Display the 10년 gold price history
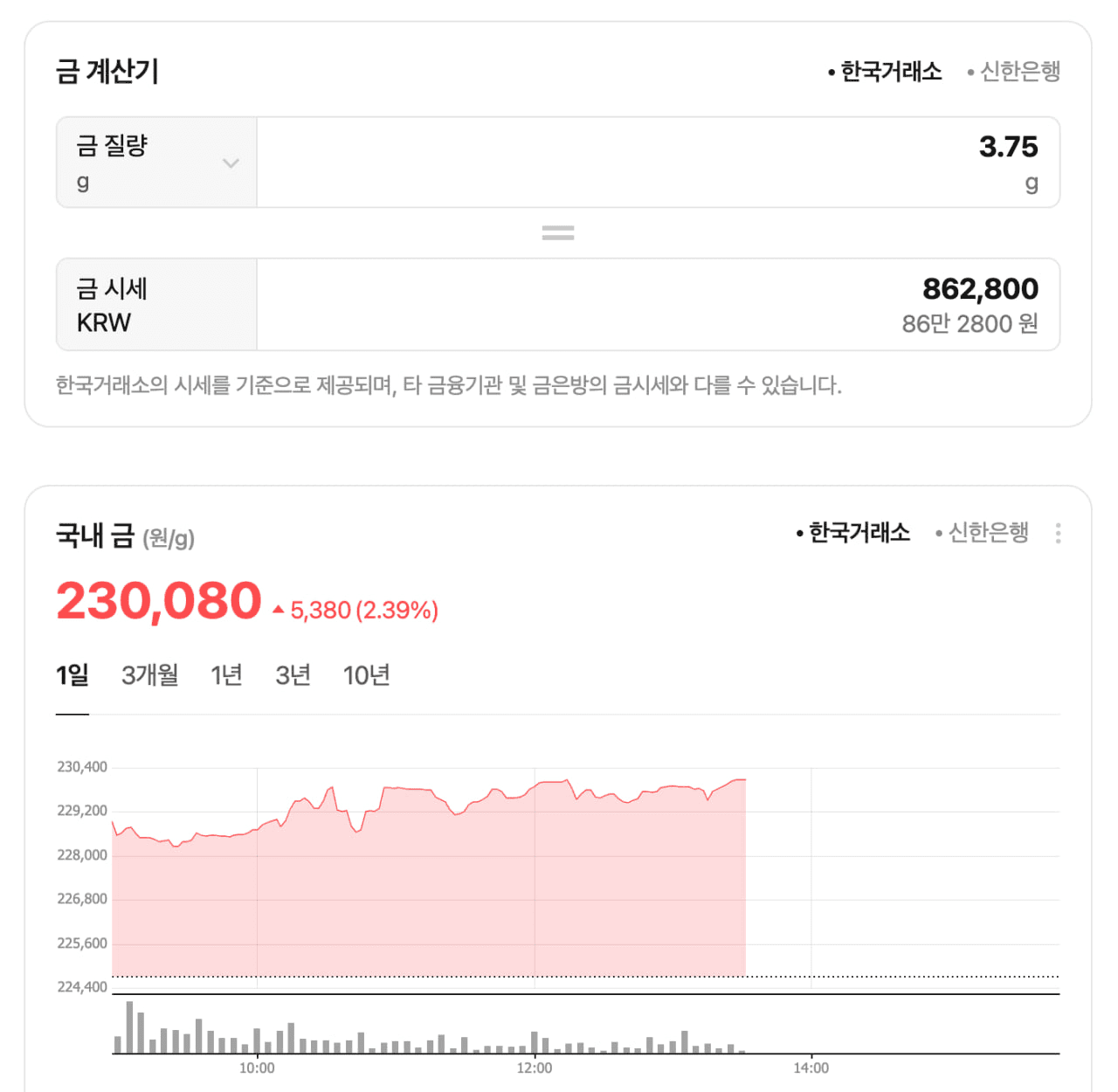Screen dimensions: 1118x1092 point(366,675)
